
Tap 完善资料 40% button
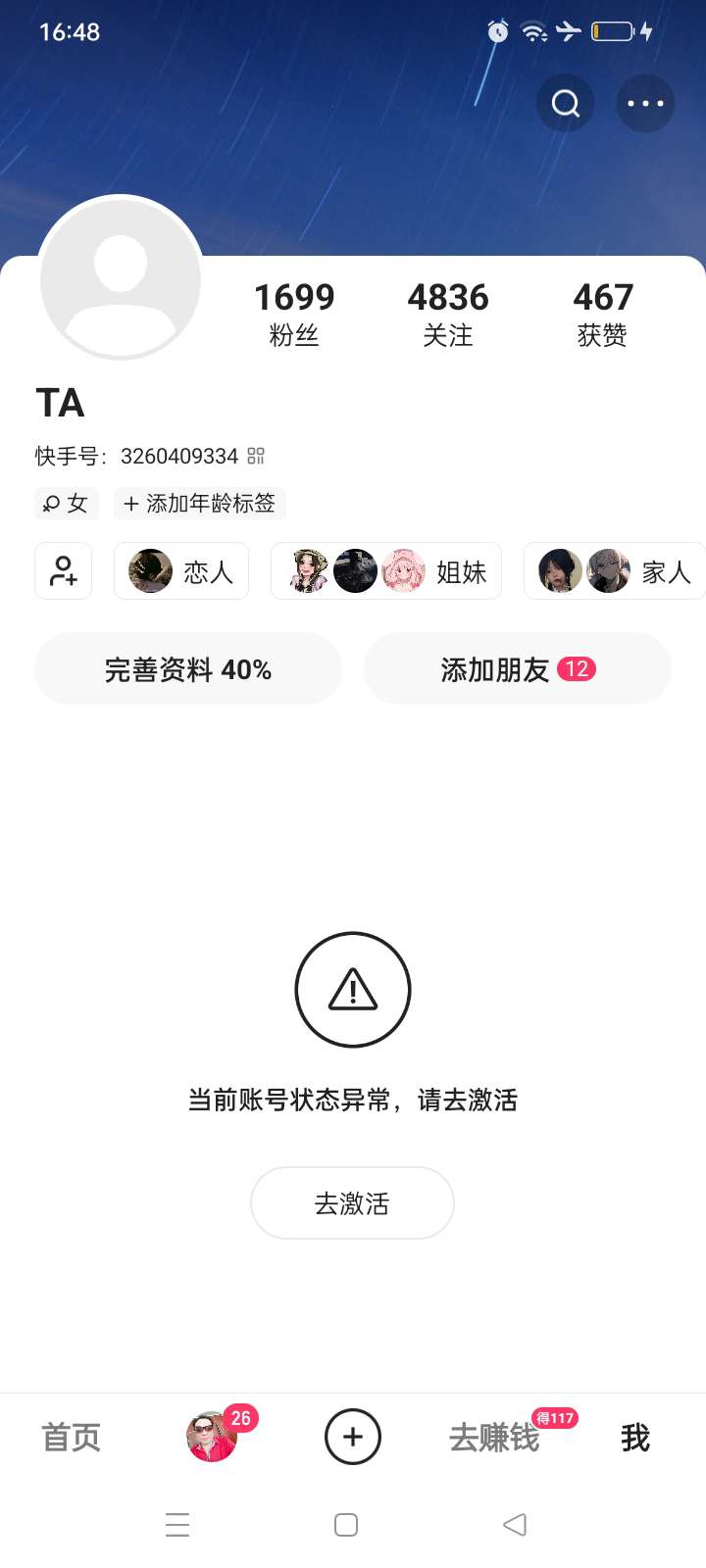point(188,669)
